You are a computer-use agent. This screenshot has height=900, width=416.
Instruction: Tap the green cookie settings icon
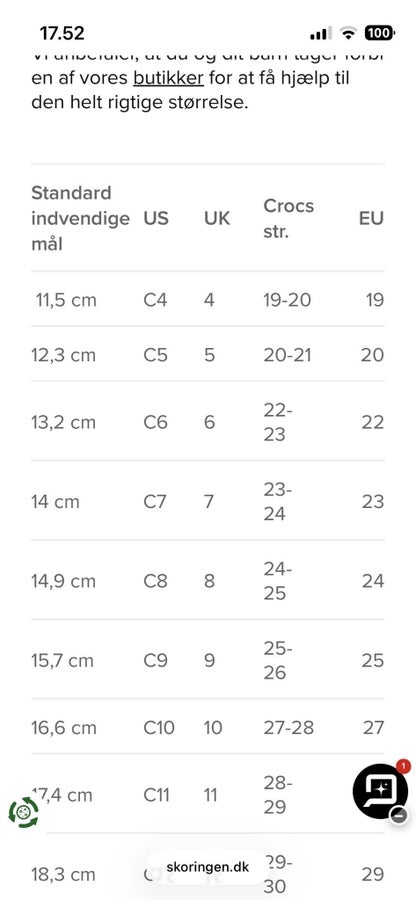tap(24, 813)
